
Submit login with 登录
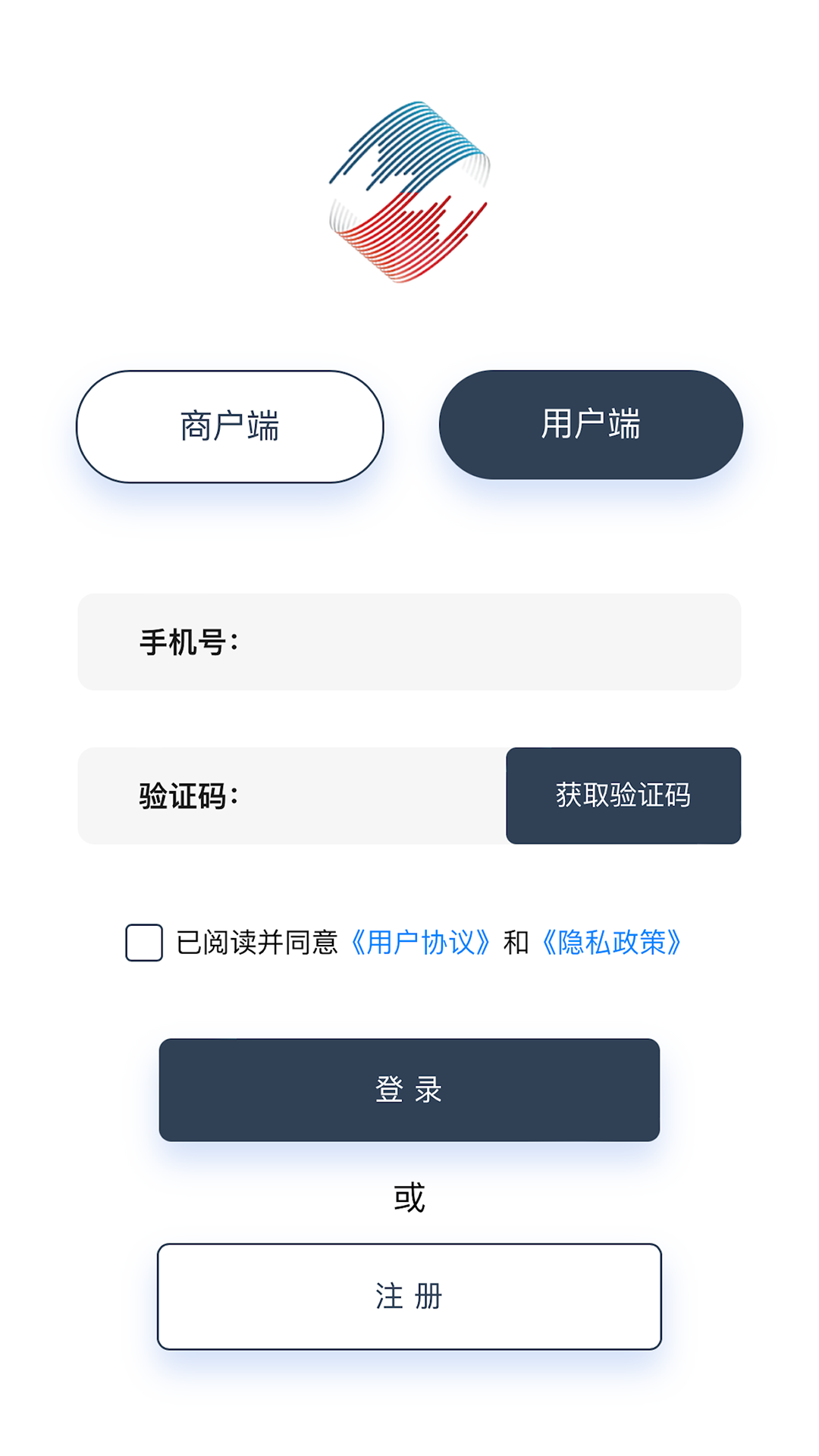point(408,1089)
